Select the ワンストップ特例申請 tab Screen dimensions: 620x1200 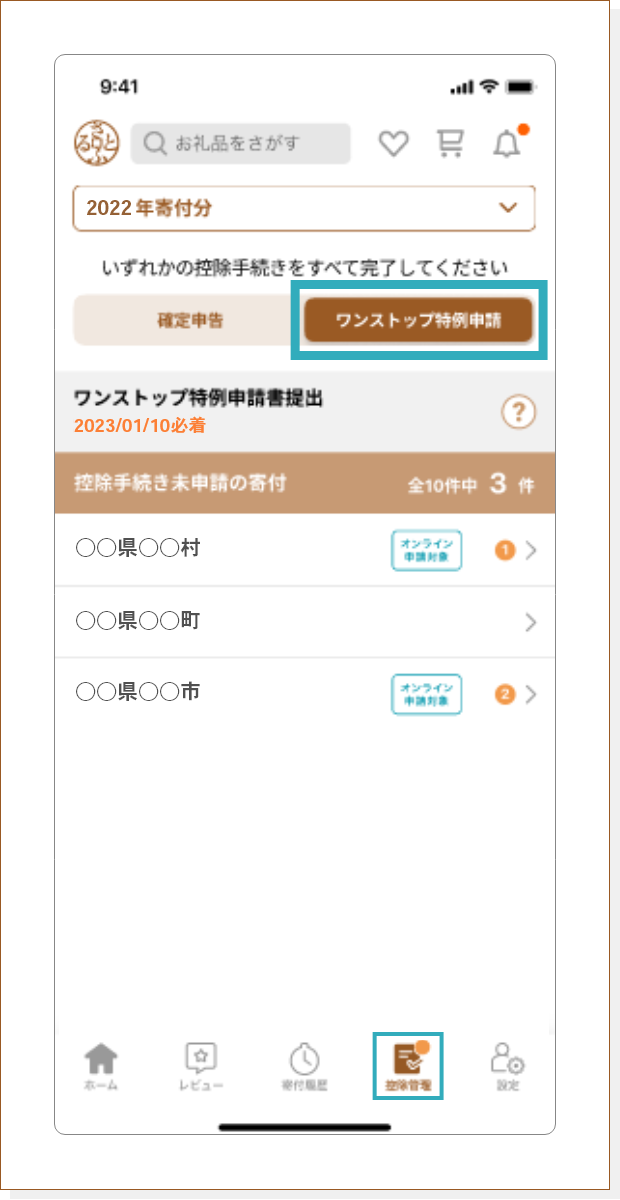[418, 321]
